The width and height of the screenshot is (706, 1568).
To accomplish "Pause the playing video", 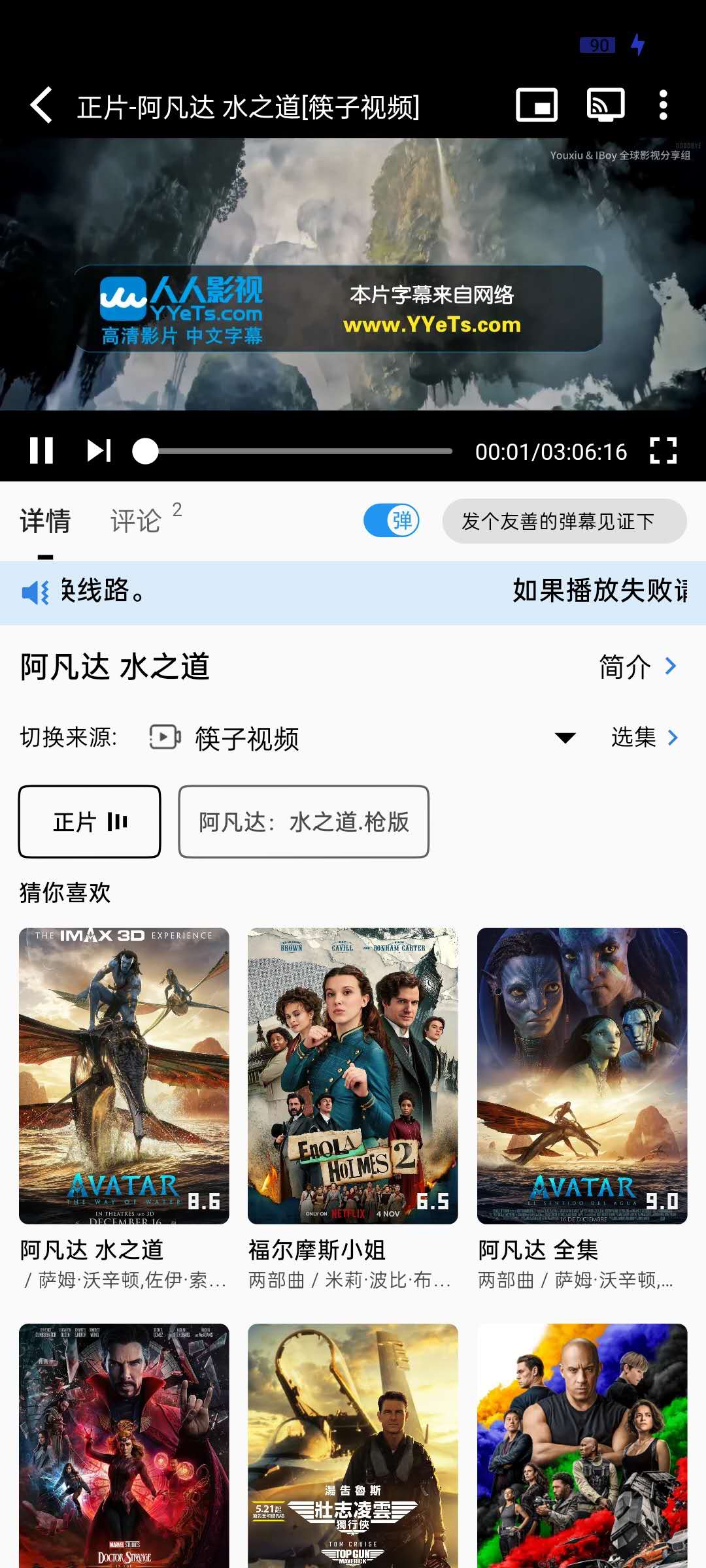I will coord(41,451).
